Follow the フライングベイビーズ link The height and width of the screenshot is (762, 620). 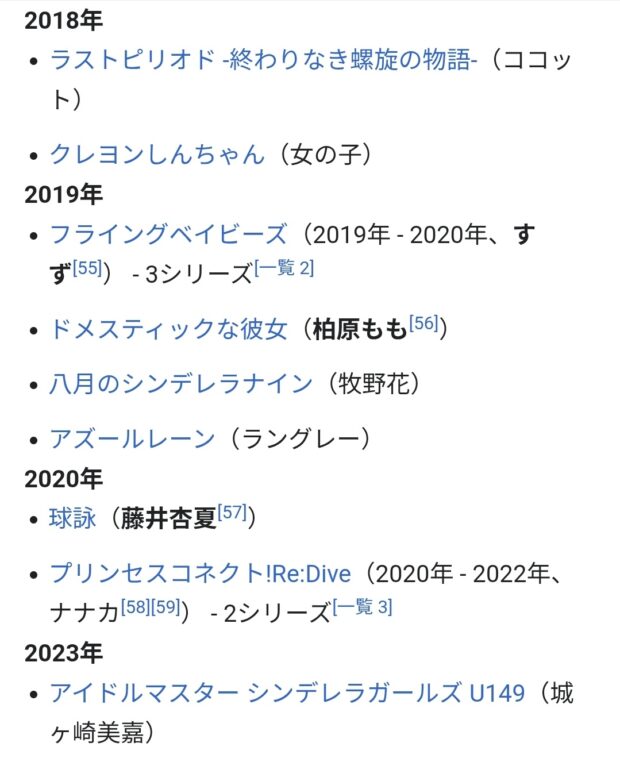[168, 235]
